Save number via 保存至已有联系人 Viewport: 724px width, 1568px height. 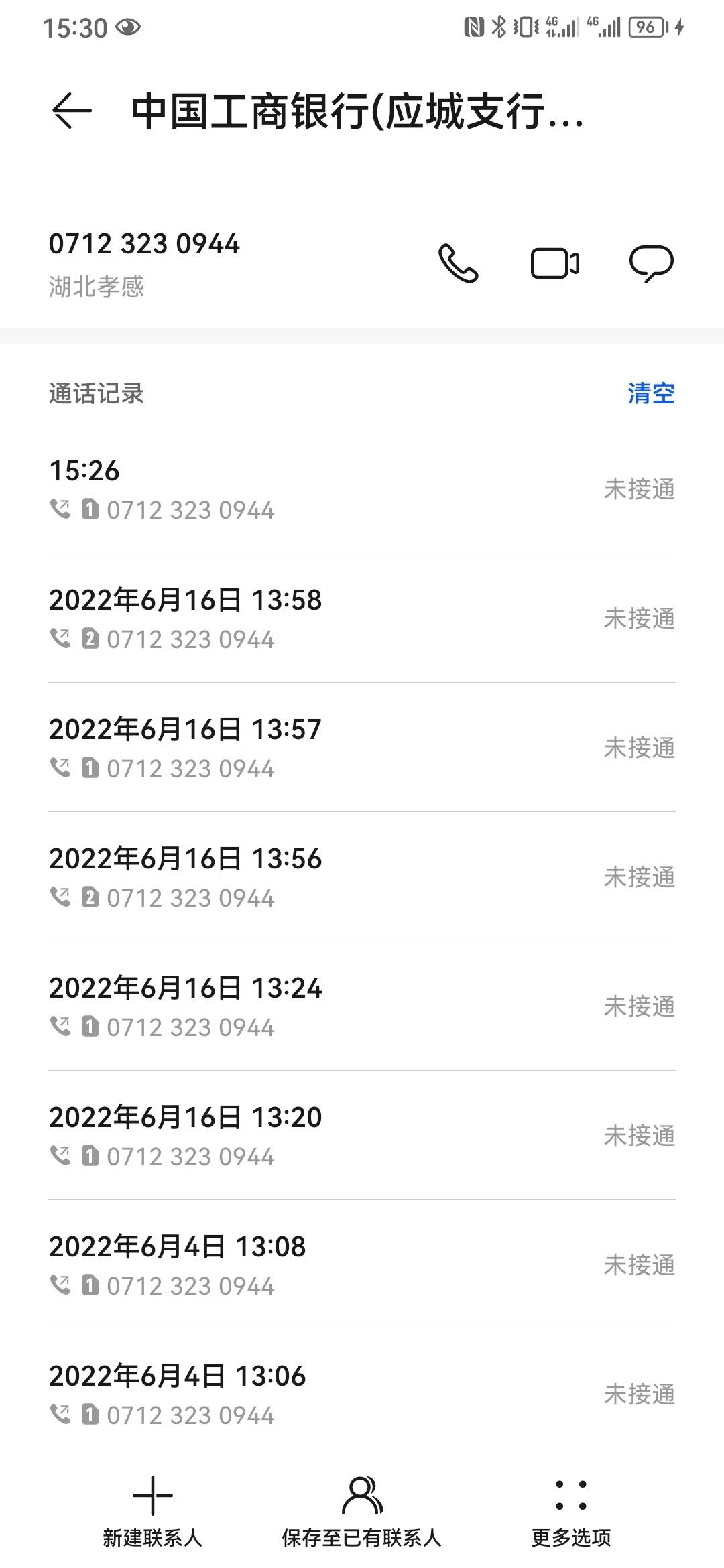[362, 1511]
